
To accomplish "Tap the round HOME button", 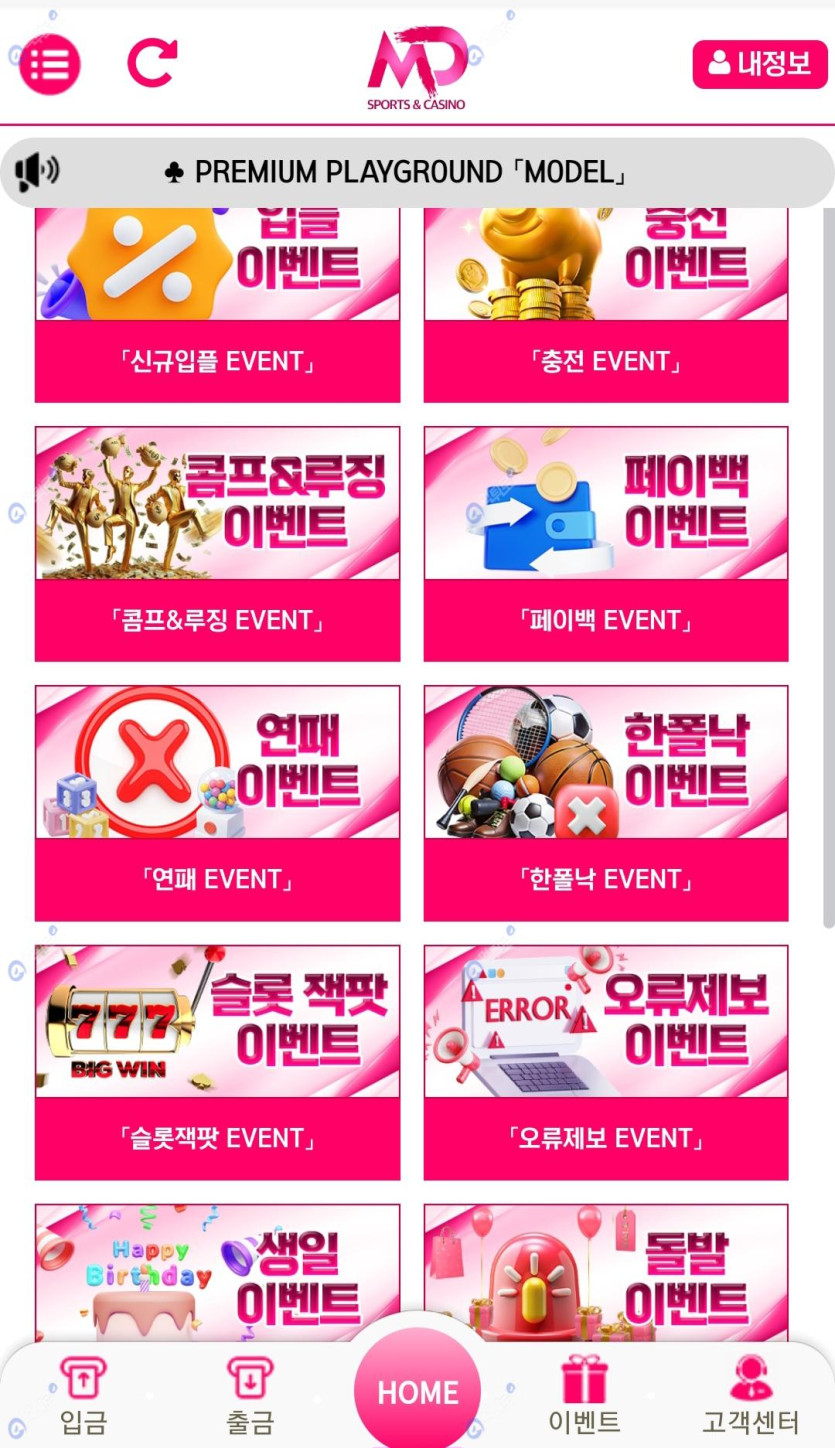I will pyautogui.click(x=417, y=1391).
